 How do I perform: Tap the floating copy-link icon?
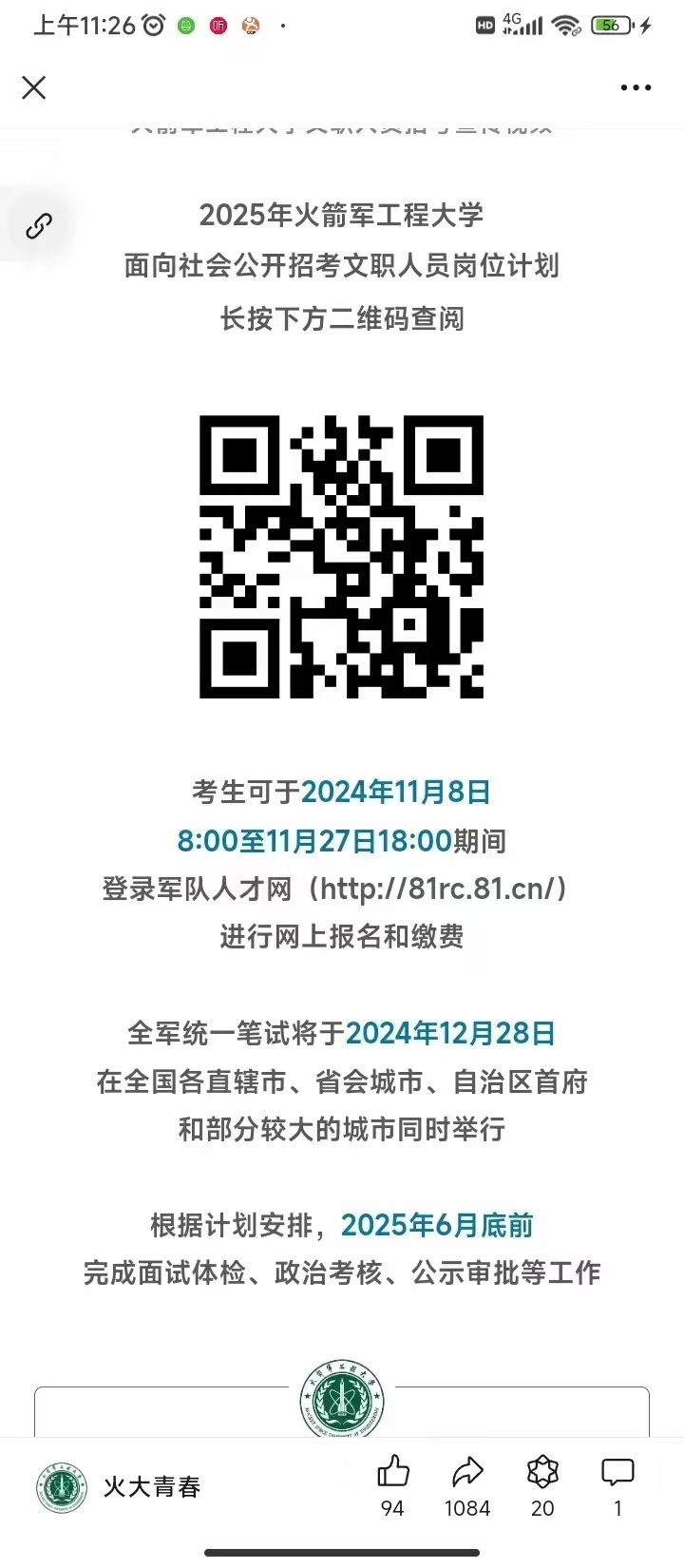coord(38,226)
